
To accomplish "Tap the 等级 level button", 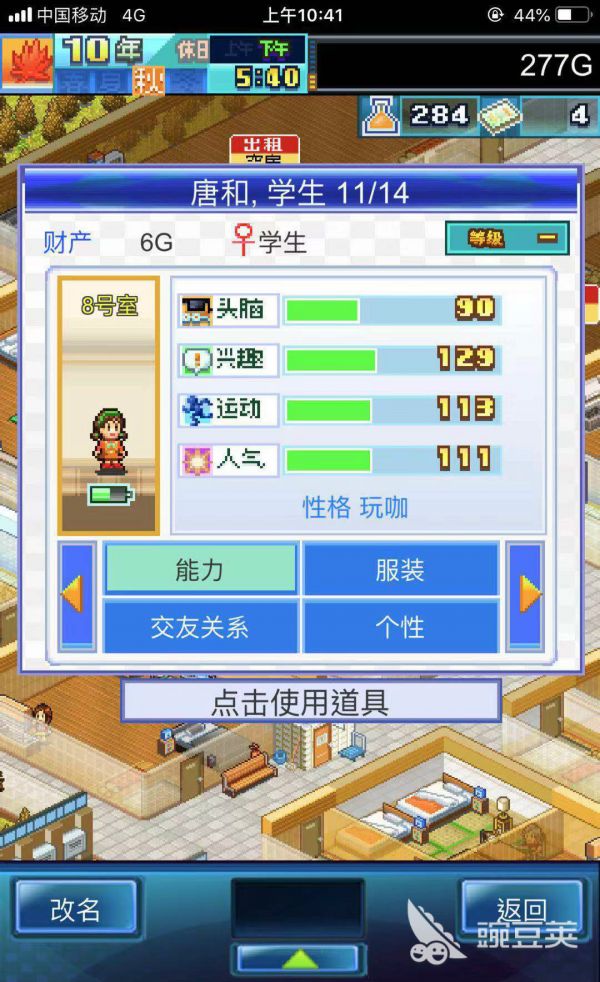I will pyautogui.click(x=507, y=238).
